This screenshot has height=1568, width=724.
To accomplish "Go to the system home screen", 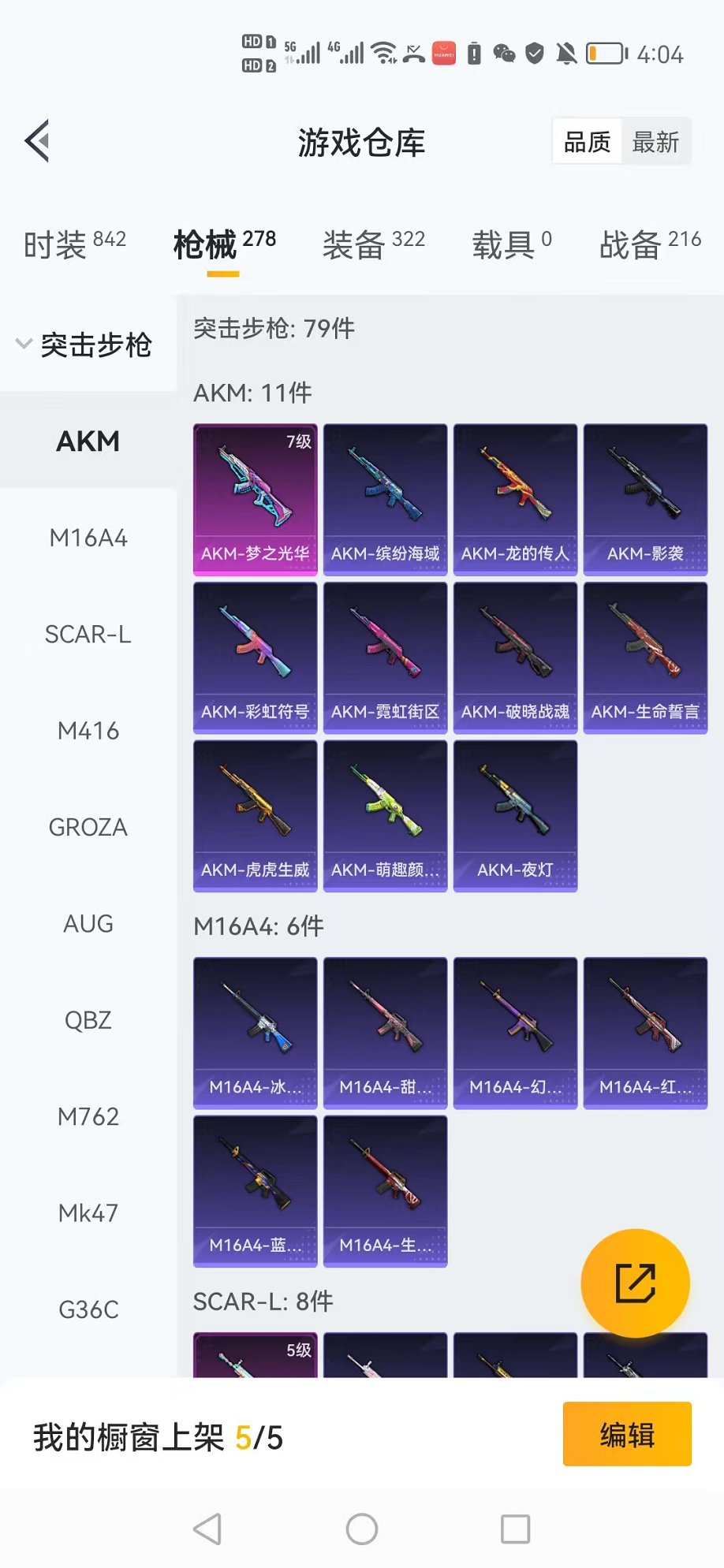I will [x=362, y=1529].
